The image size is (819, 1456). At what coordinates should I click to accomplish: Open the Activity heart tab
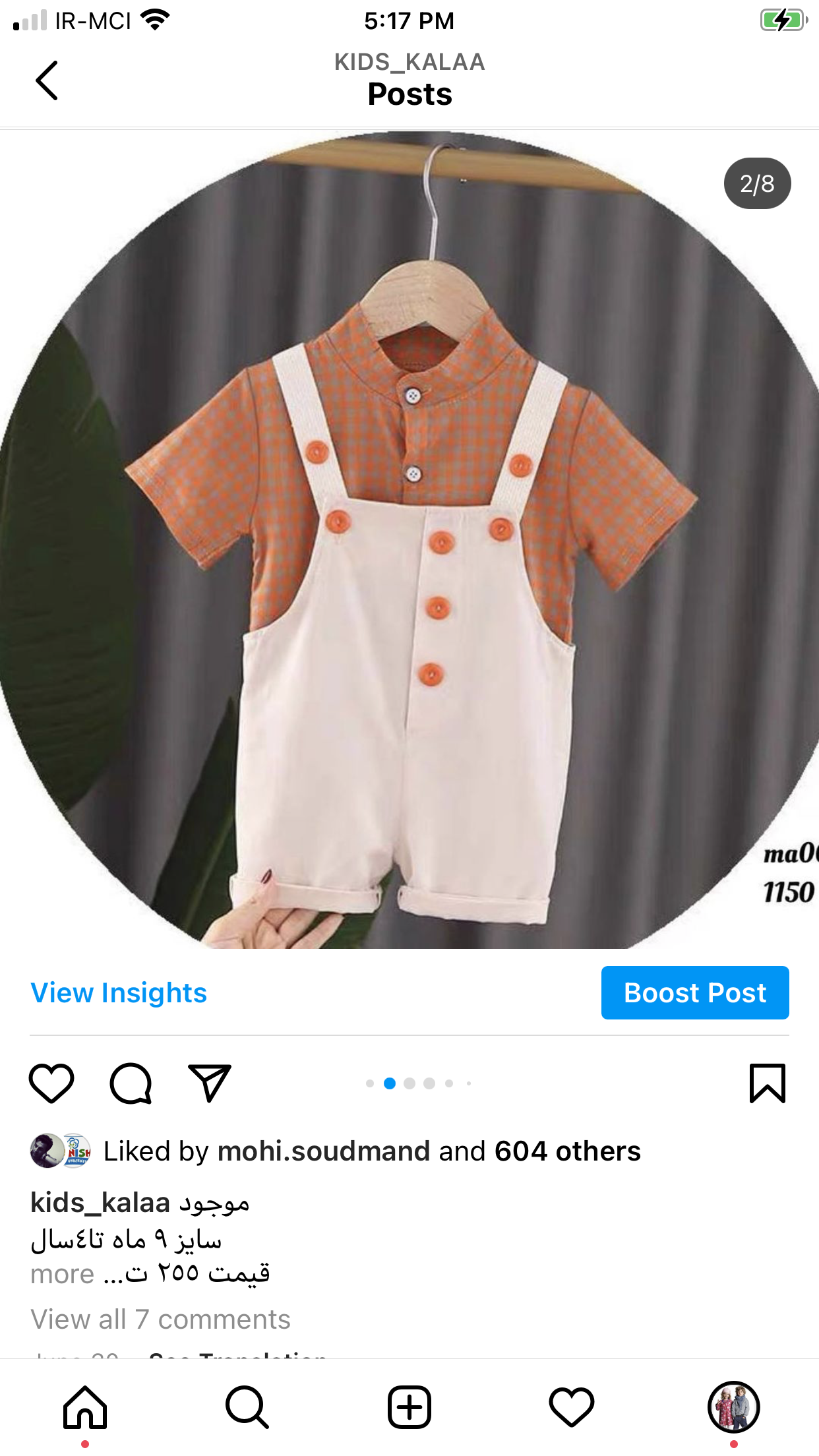(x=572, y=1407)
